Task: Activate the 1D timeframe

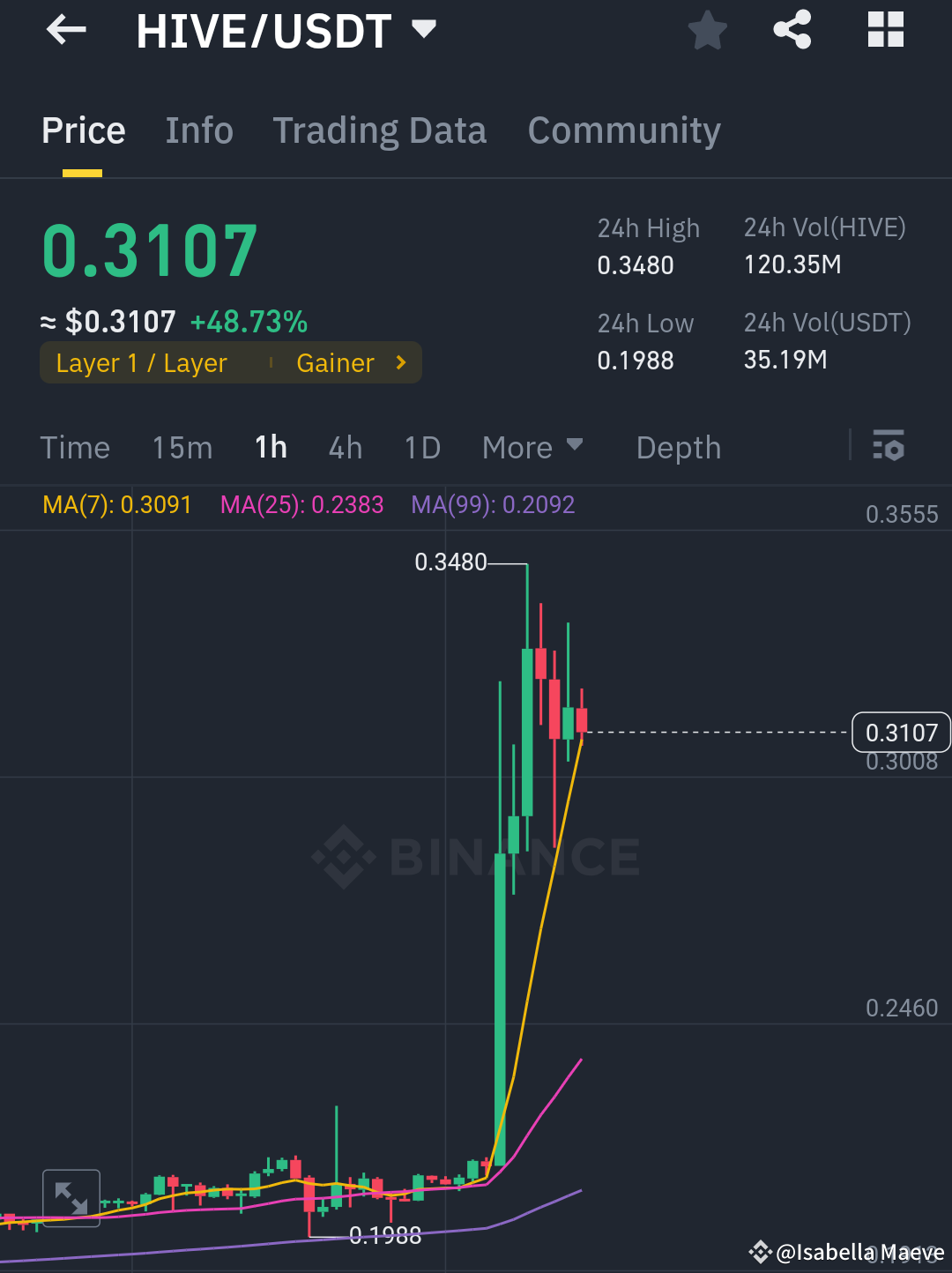Action: click(x=421, y=447)
